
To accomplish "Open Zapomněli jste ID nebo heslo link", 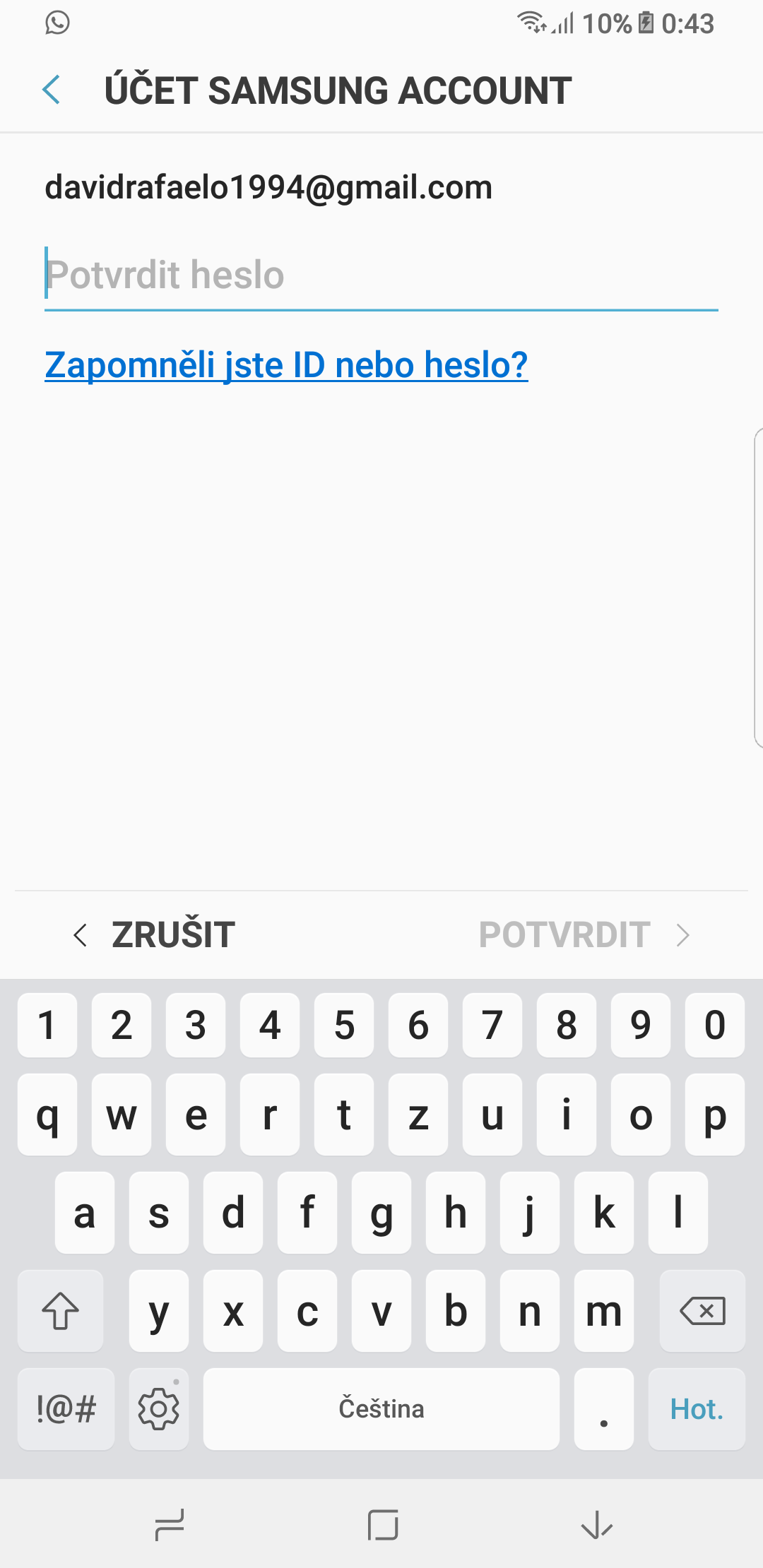I will coord(286,365).
